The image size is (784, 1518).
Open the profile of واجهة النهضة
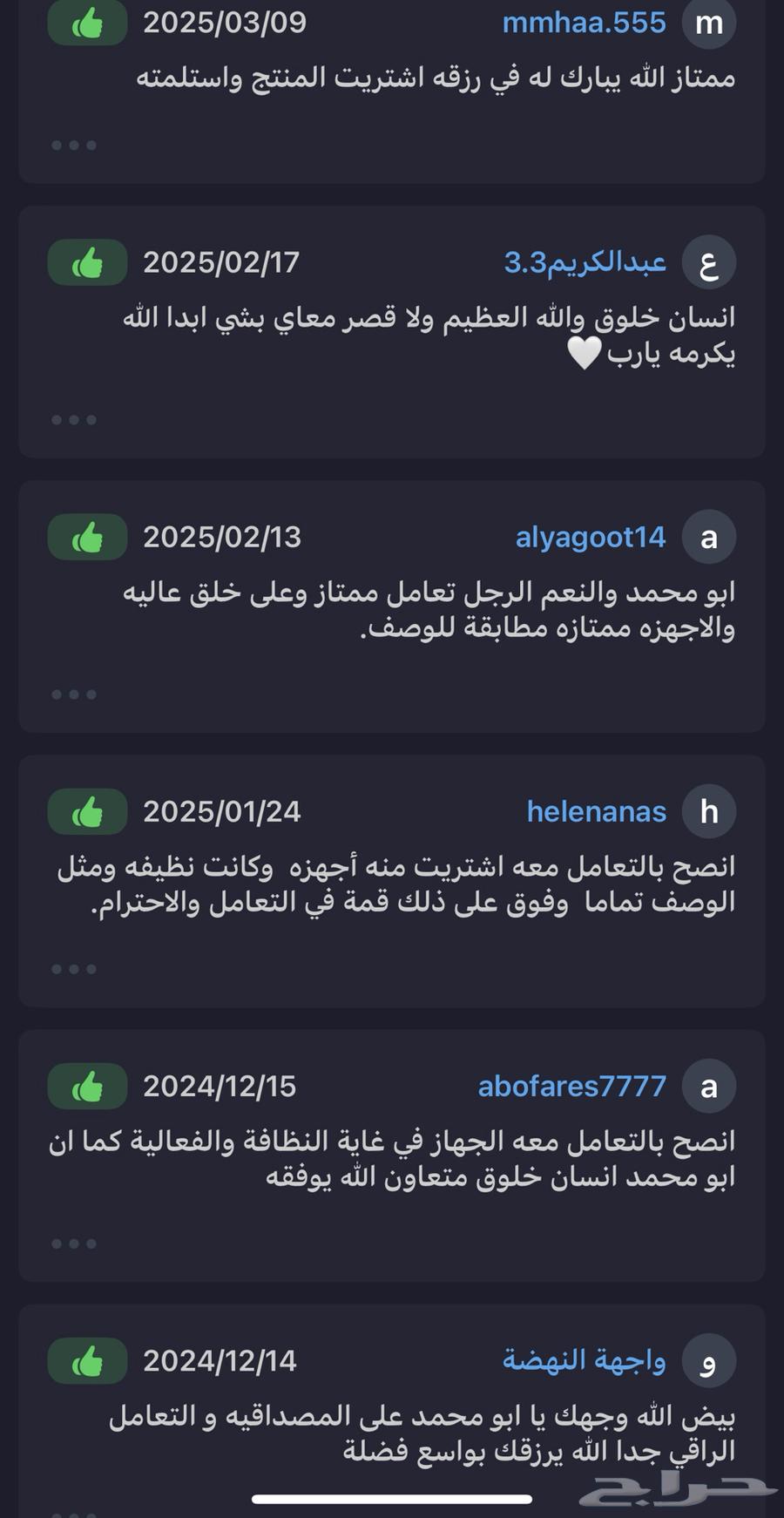tap(584, 1360)
